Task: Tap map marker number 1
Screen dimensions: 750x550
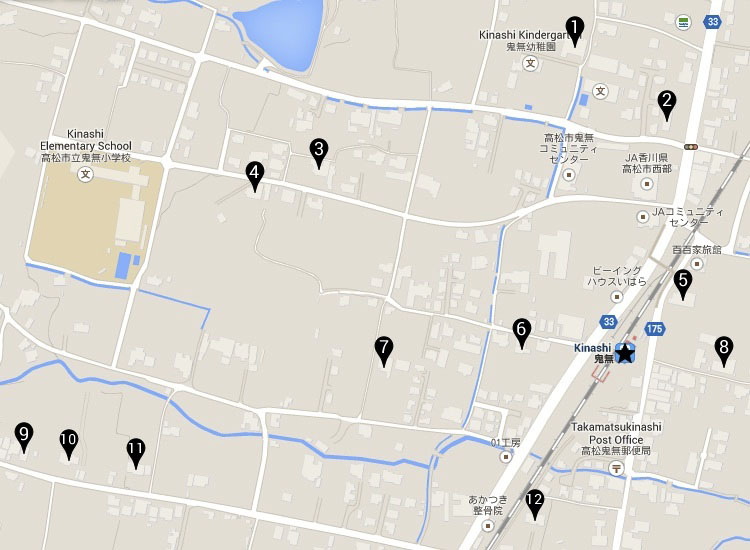Action: pyautogui.click(x=574, y=28)
